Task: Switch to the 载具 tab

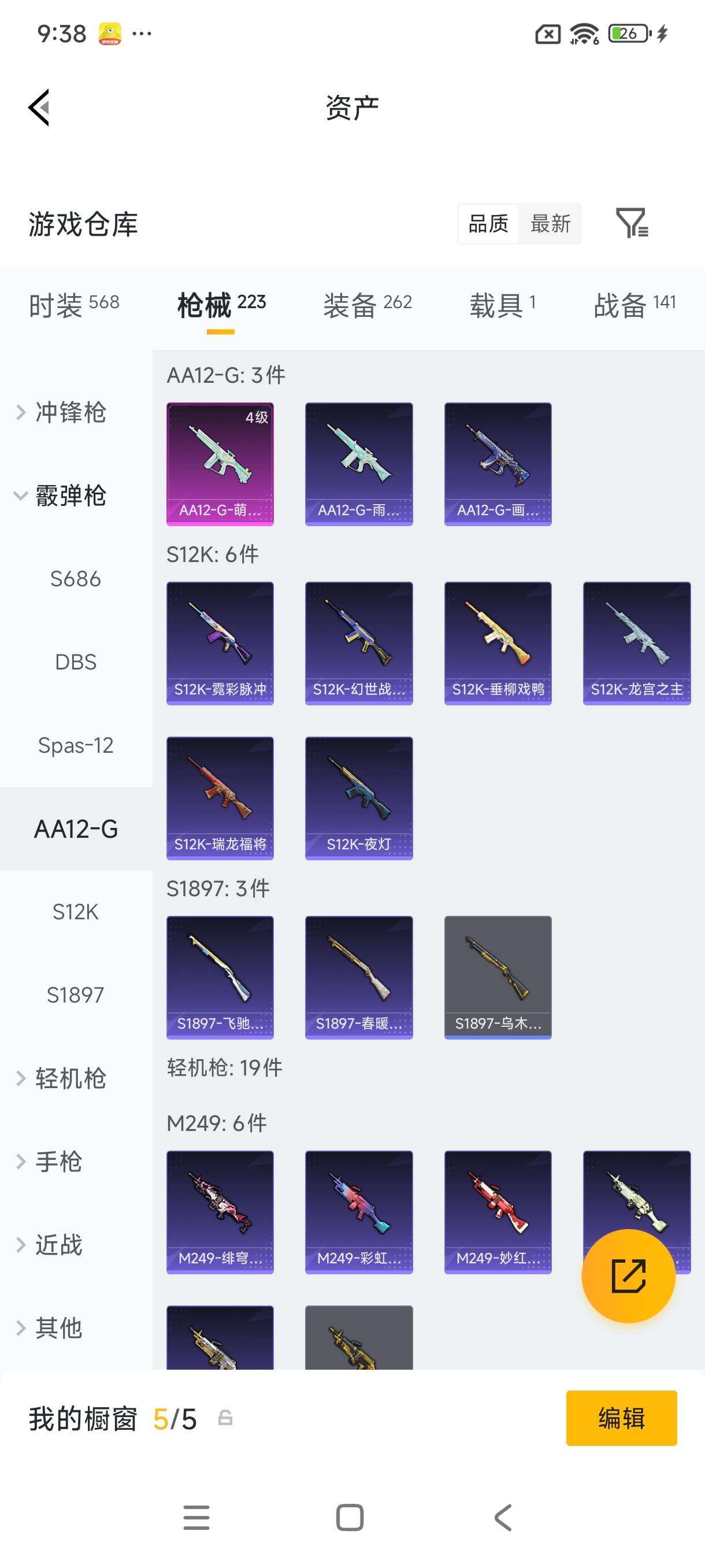Action: (502, 304)
